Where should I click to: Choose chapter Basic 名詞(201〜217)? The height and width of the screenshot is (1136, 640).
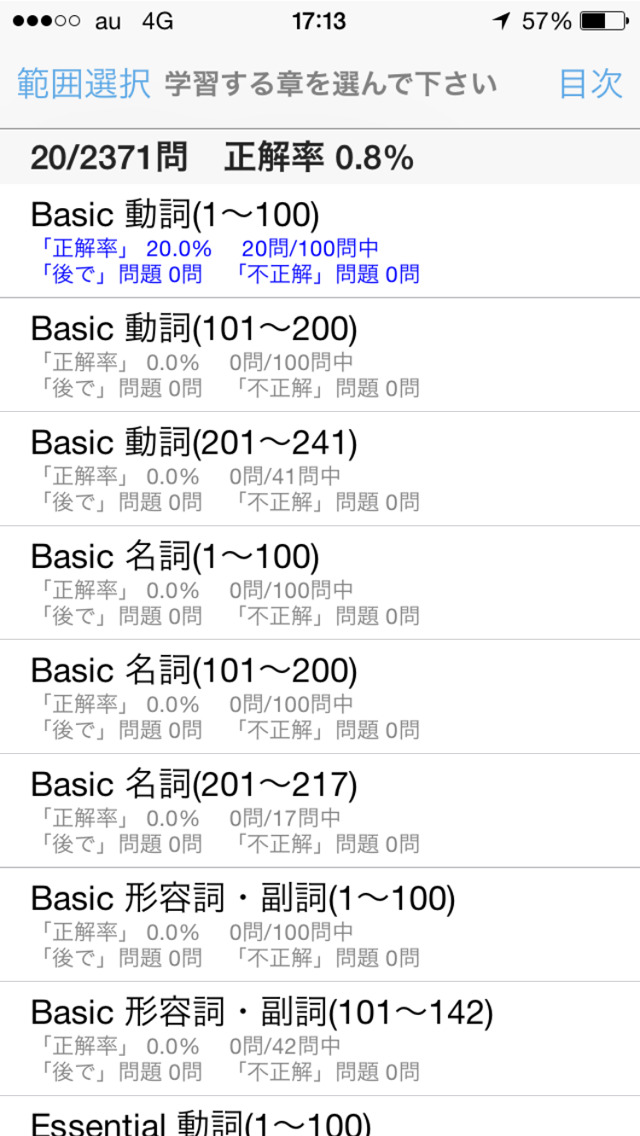pyautogui.click(x=320, y=810)
